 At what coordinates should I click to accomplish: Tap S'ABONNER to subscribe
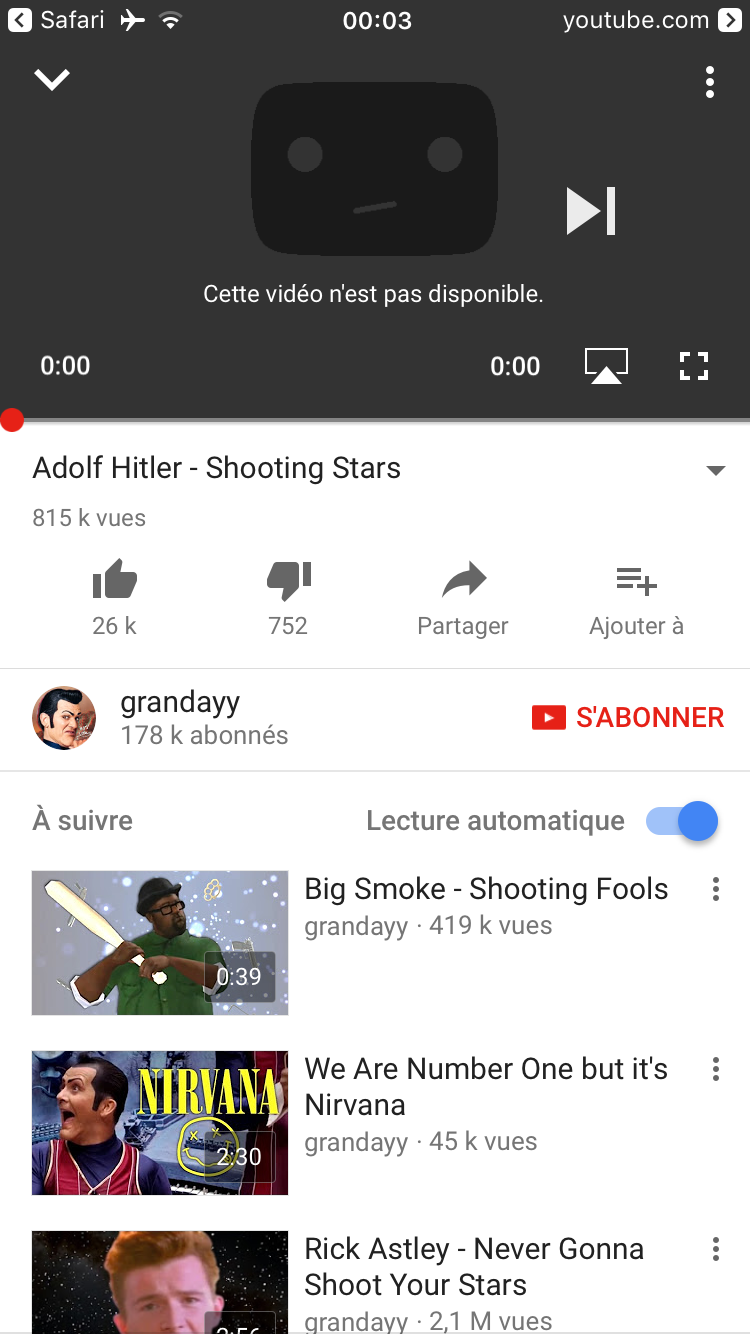point(628,718)
